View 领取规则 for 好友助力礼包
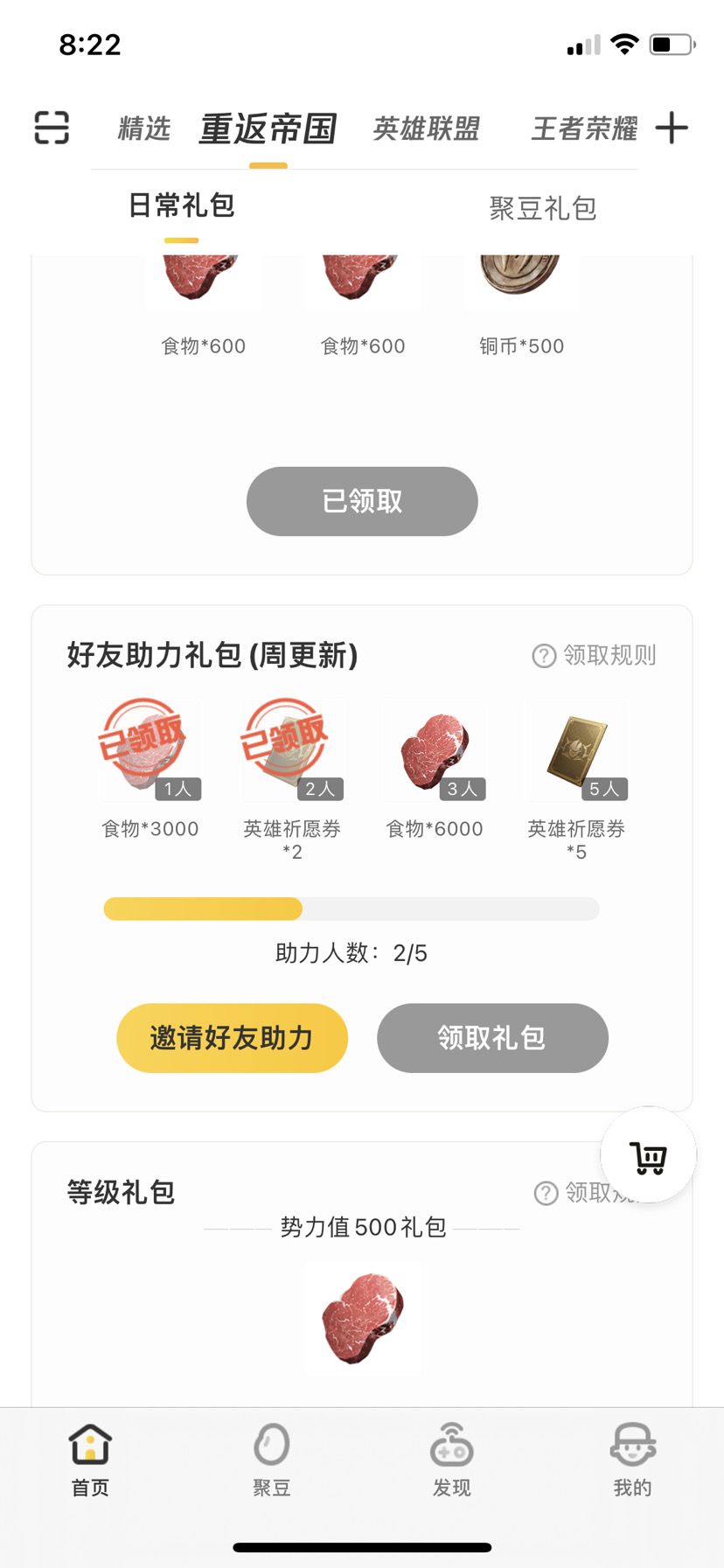This screenshot has width=724, height=1568. tap(595, 655)
